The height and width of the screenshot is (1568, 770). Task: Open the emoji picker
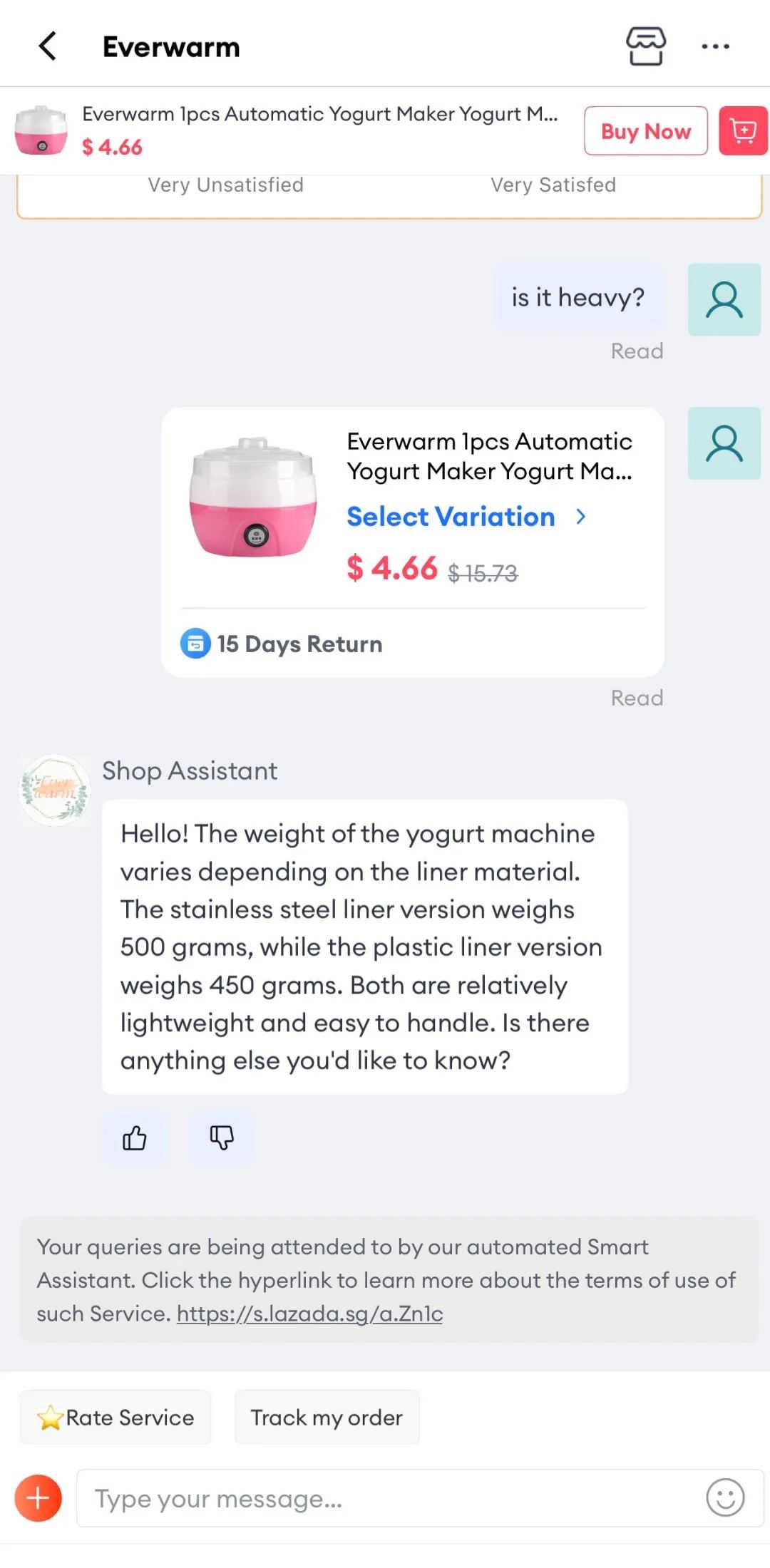tap(725, 1498)
